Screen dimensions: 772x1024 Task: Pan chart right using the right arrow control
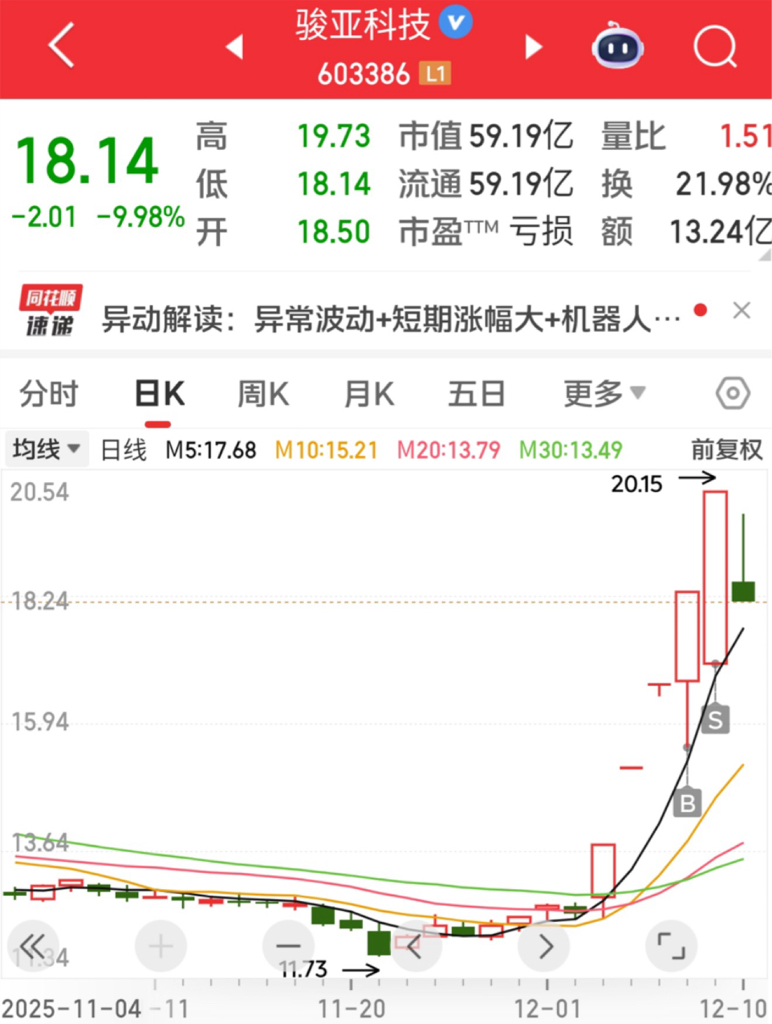point(543,945)
